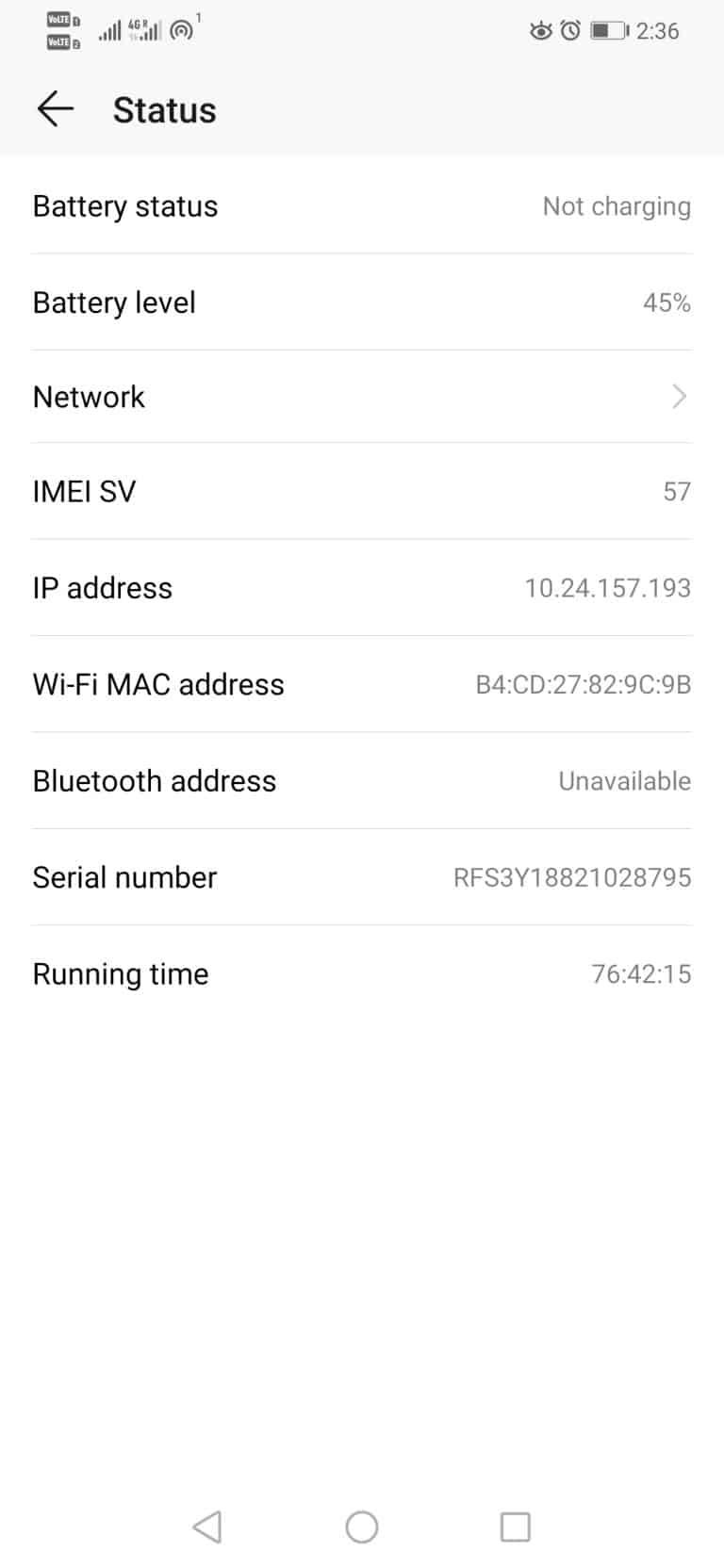Tap the SIM 2 signal bars icon
724x1568 pixels.
153,31
